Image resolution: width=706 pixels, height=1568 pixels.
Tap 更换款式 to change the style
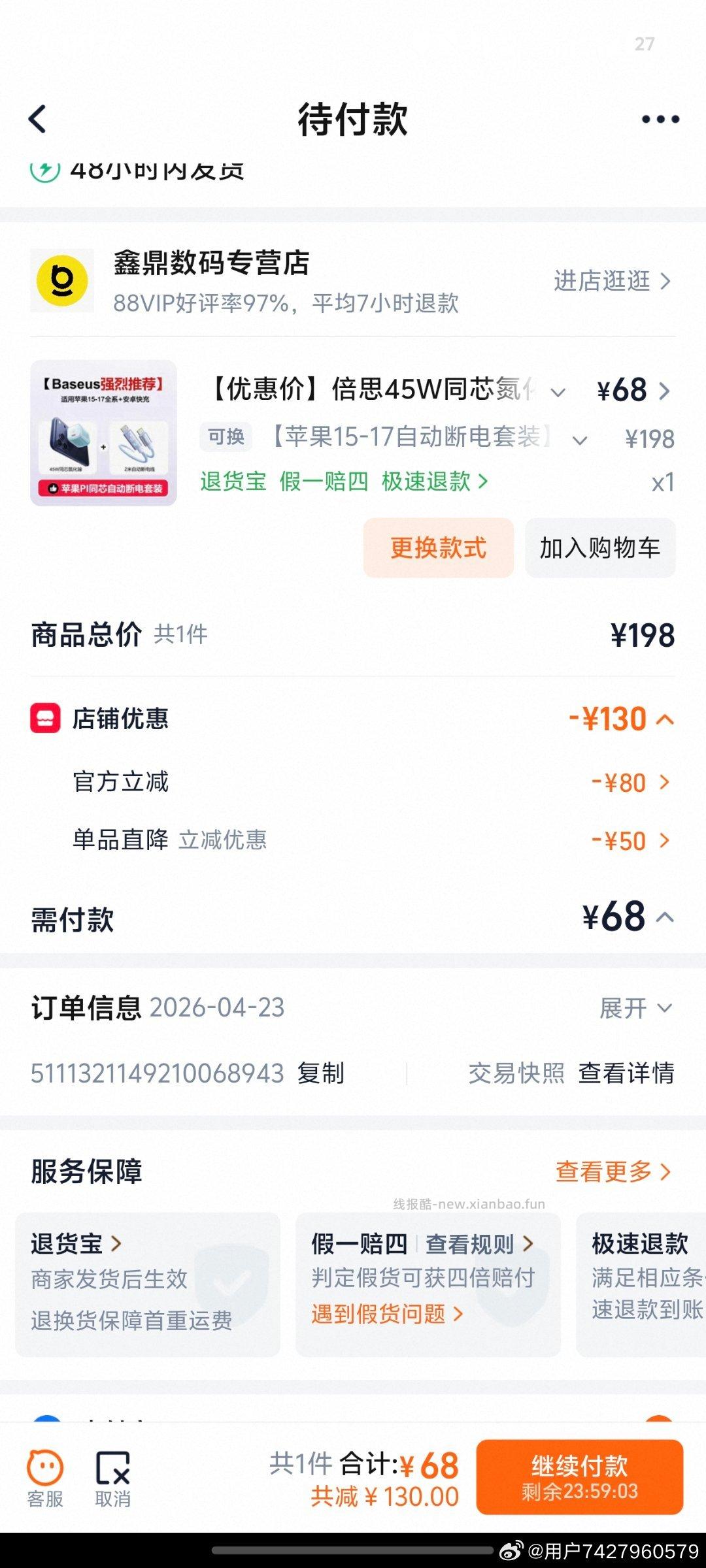click(438, 547)
